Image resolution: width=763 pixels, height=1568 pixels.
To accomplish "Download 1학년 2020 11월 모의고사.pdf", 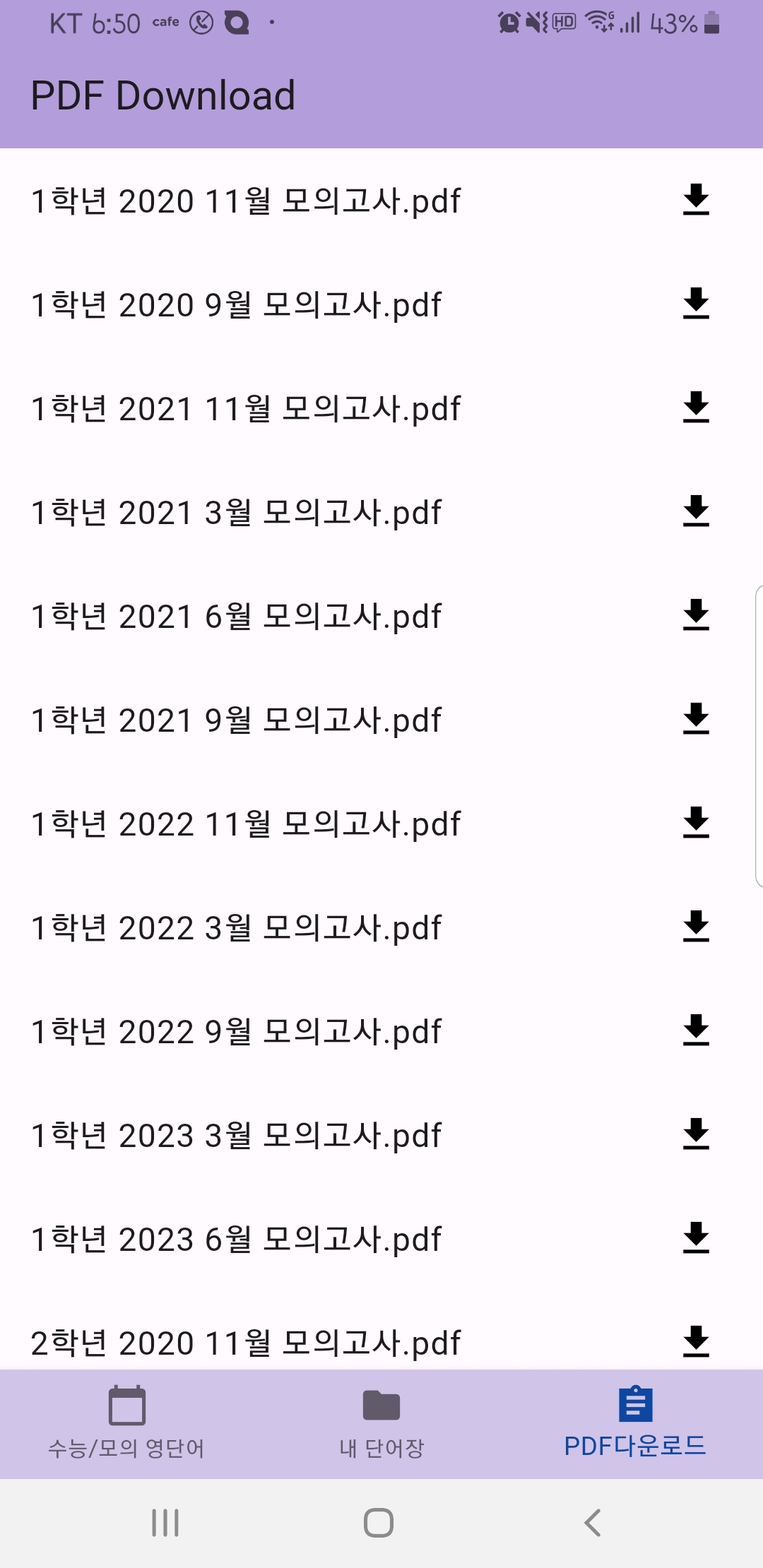I will [696, 200].
